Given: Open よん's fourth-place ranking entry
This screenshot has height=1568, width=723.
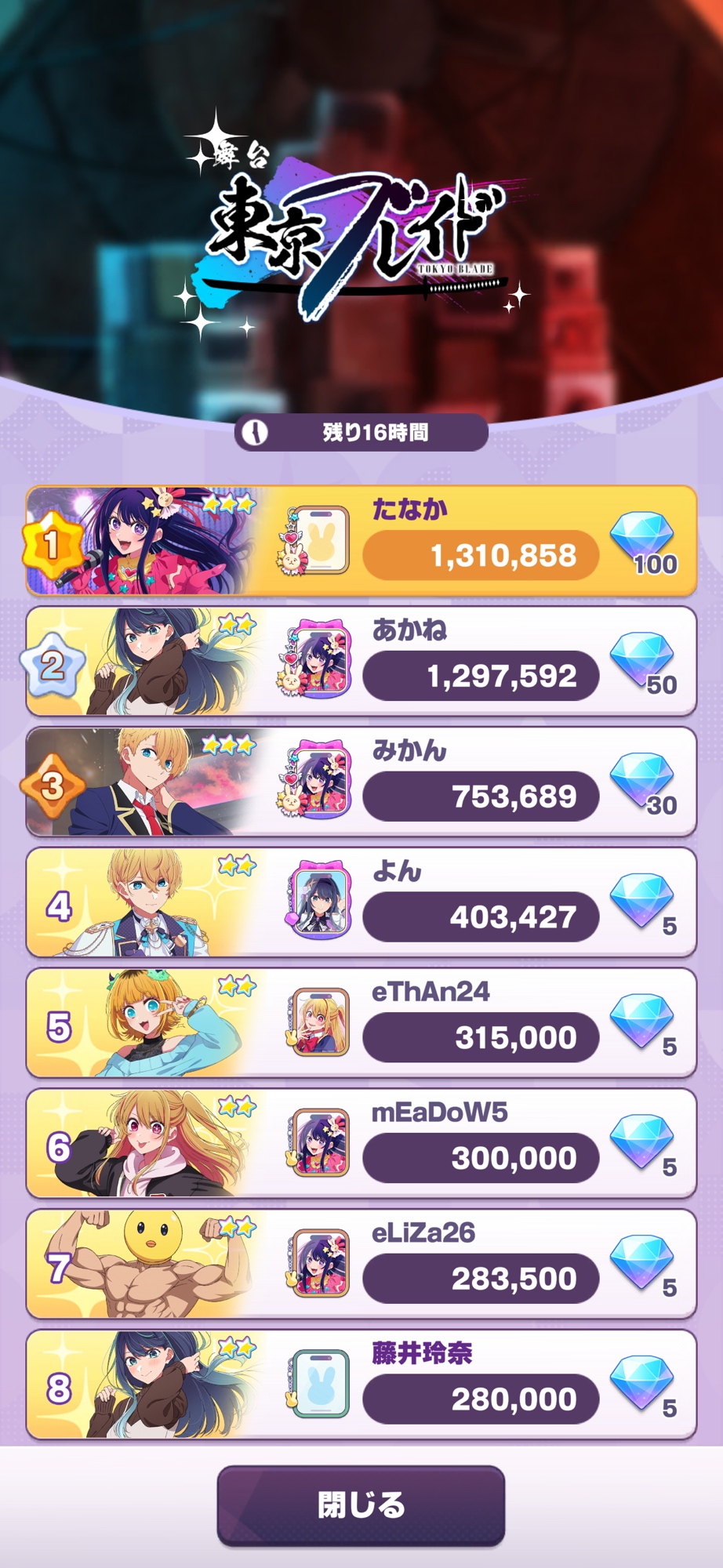Looking at the screenshot, I should click(x=361, y=902).
